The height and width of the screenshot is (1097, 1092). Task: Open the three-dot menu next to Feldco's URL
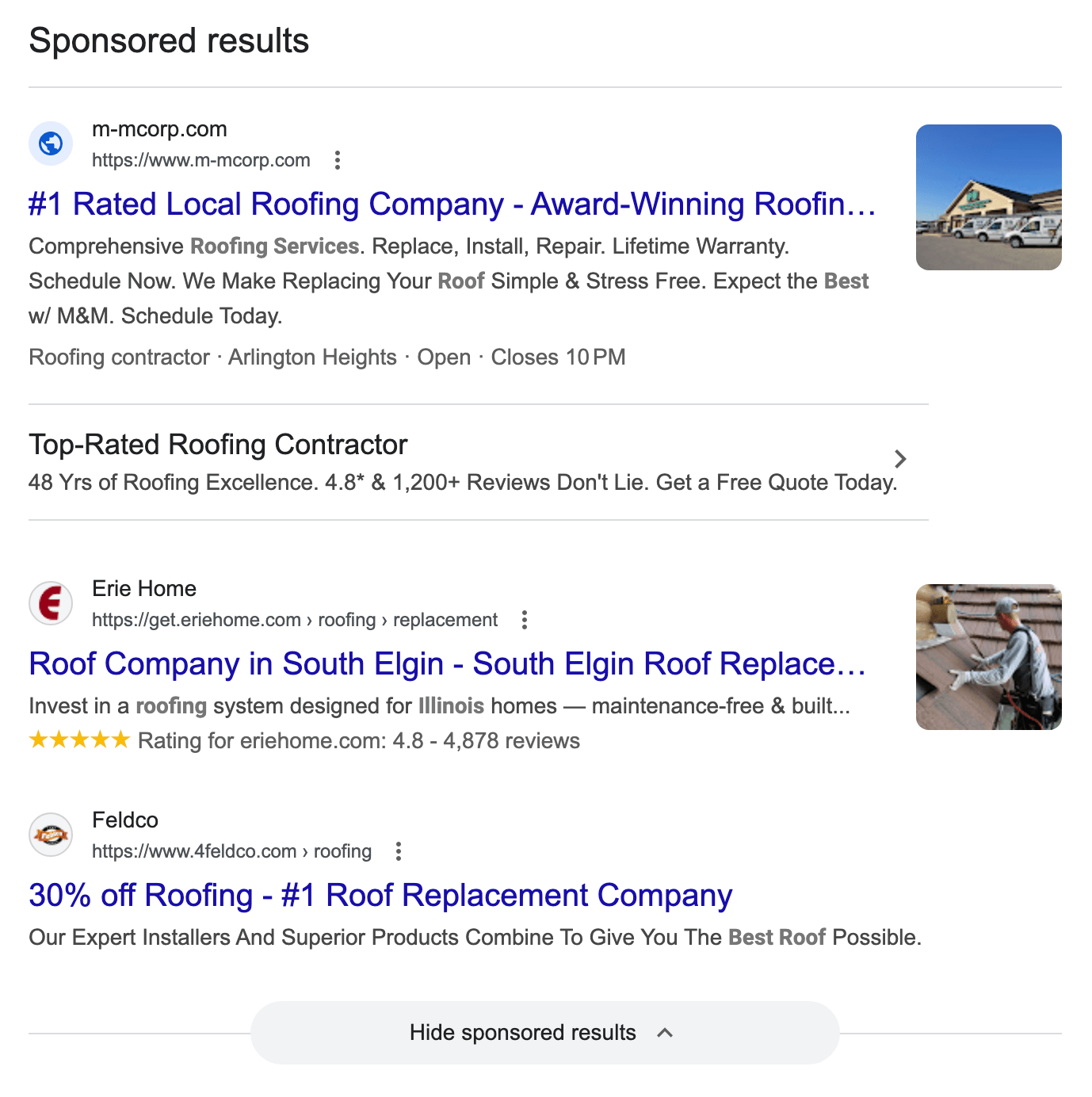[398, 850]
